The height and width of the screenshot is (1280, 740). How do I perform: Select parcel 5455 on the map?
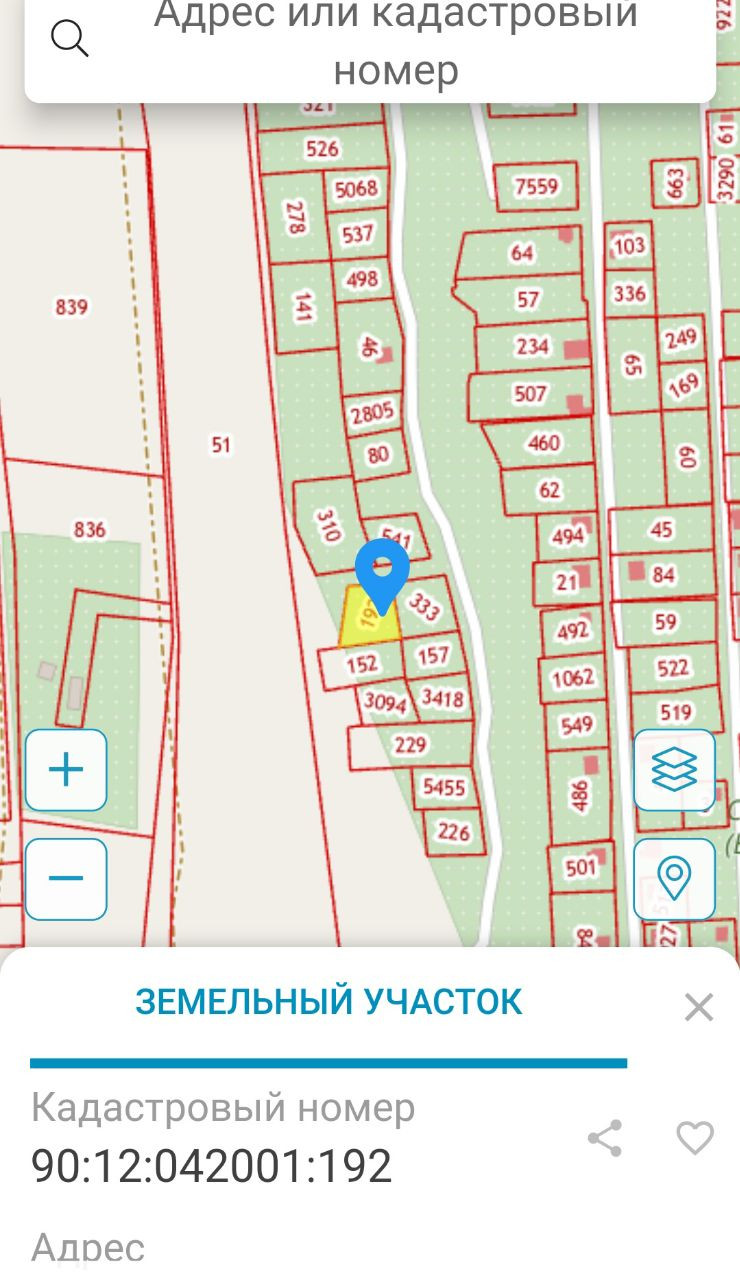coord(444,788)
